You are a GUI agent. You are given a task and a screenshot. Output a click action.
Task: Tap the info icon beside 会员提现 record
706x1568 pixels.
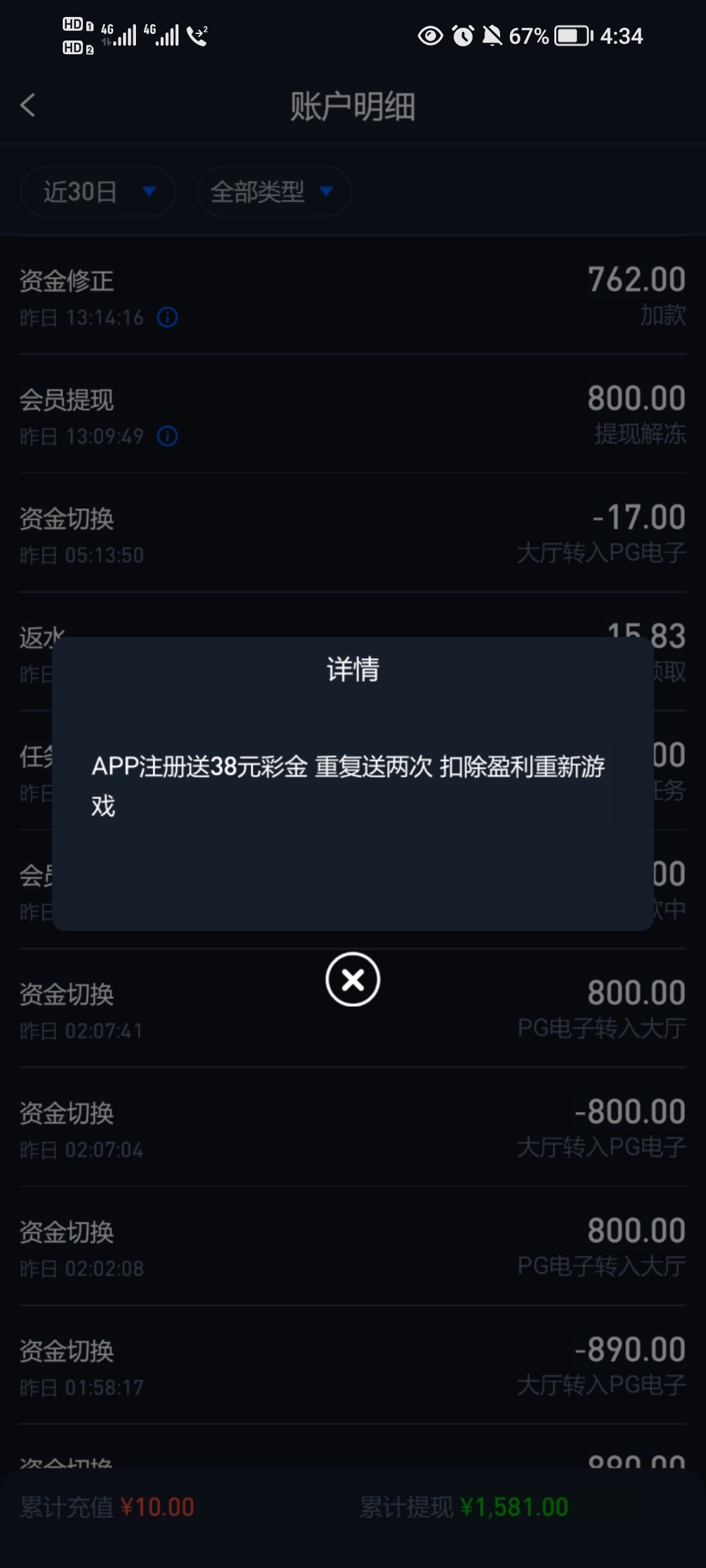(x=167, y=436)
